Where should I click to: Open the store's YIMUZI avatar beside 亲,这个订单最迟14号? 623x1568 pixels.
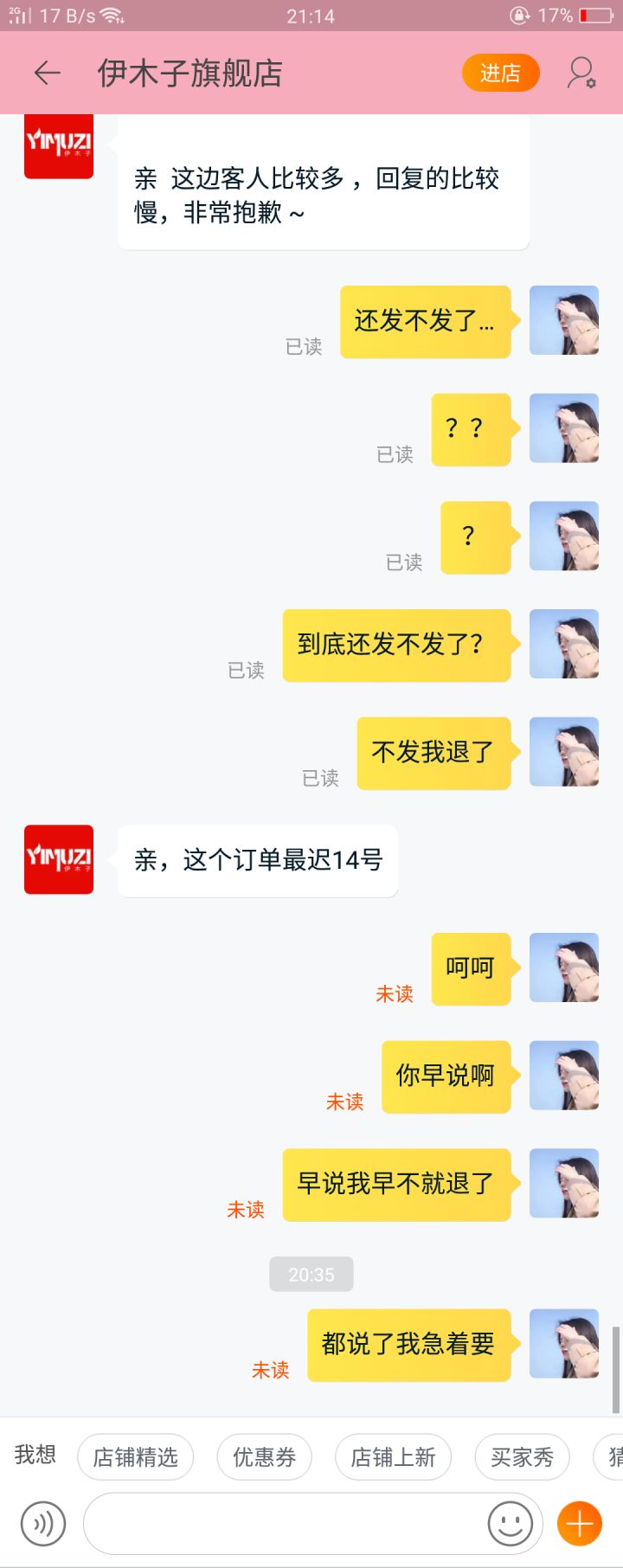pos(59,859)
